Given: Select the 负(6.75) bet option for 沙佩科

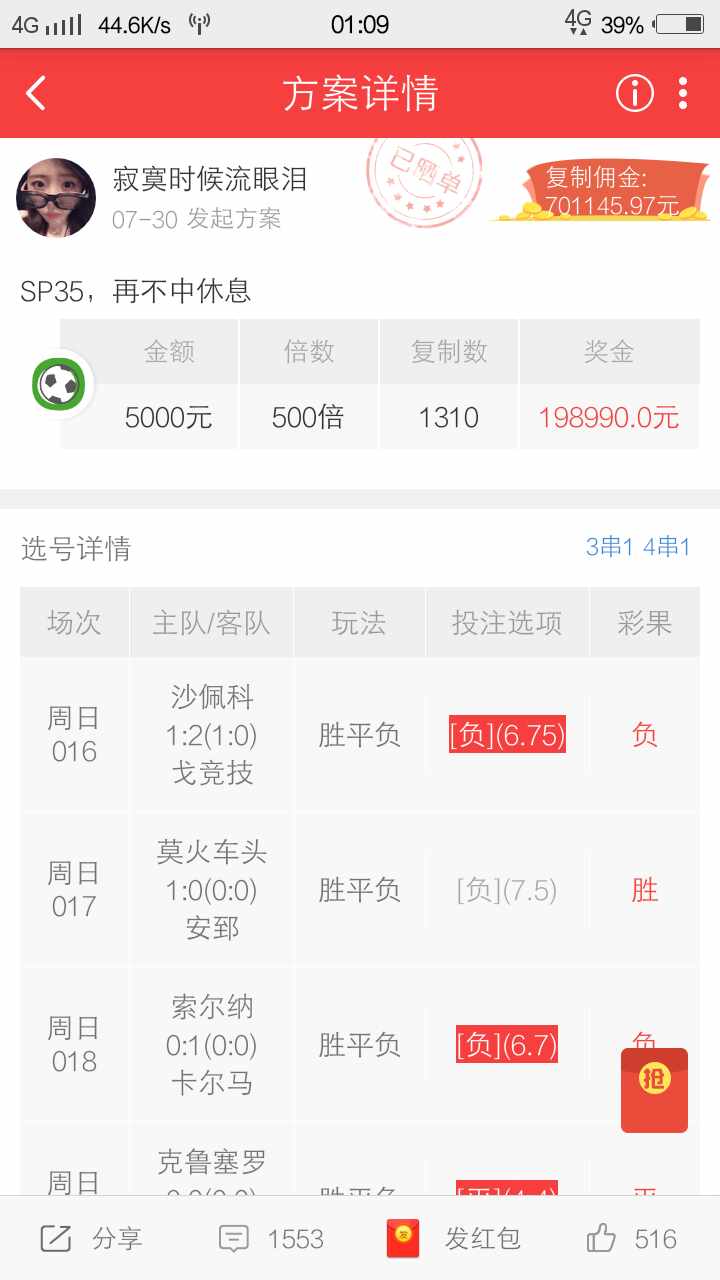Looking at the screenshot, I should coord(506,735).
